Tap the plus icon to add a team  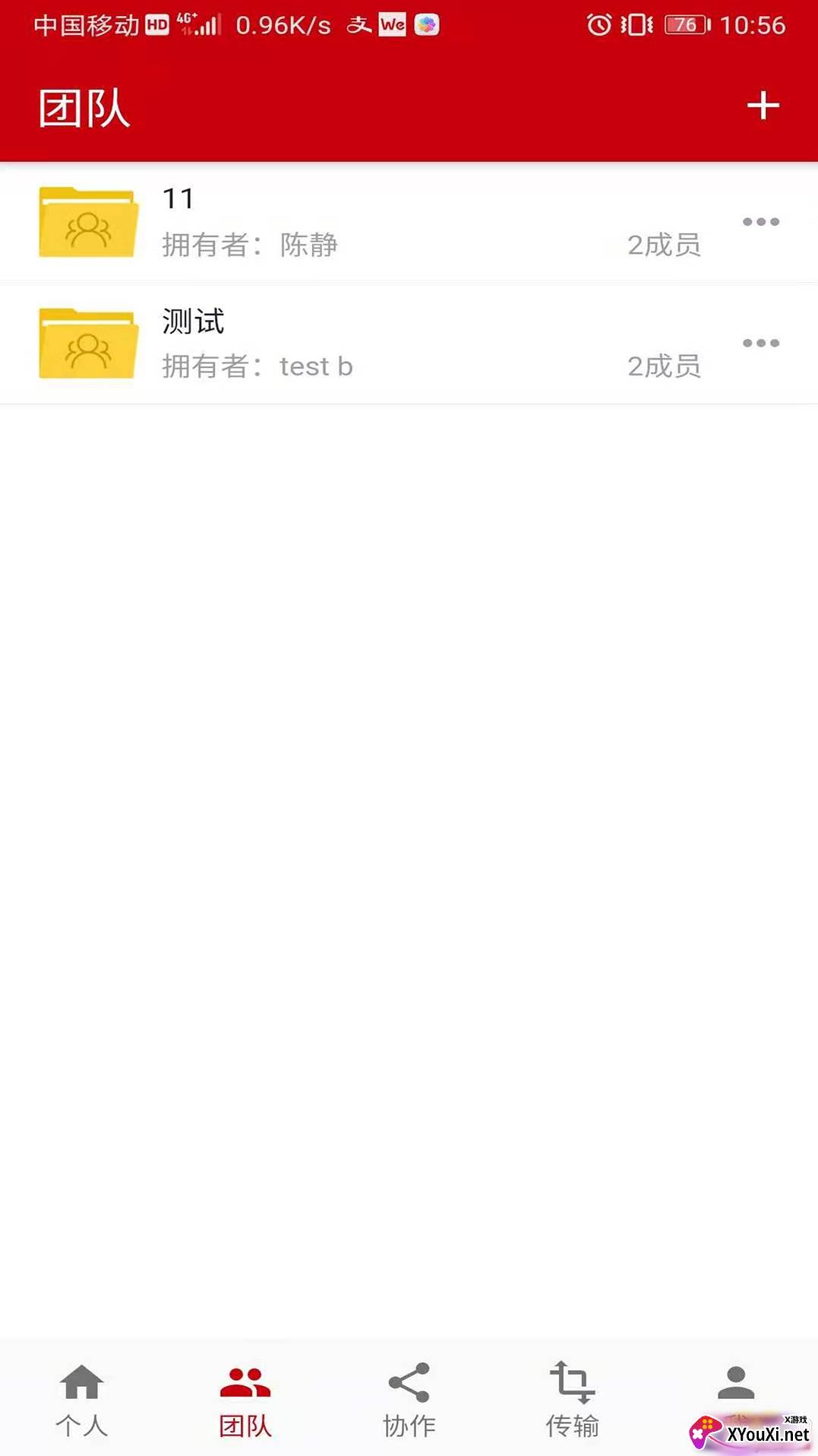pyautogui.click(x=763, y=106)
